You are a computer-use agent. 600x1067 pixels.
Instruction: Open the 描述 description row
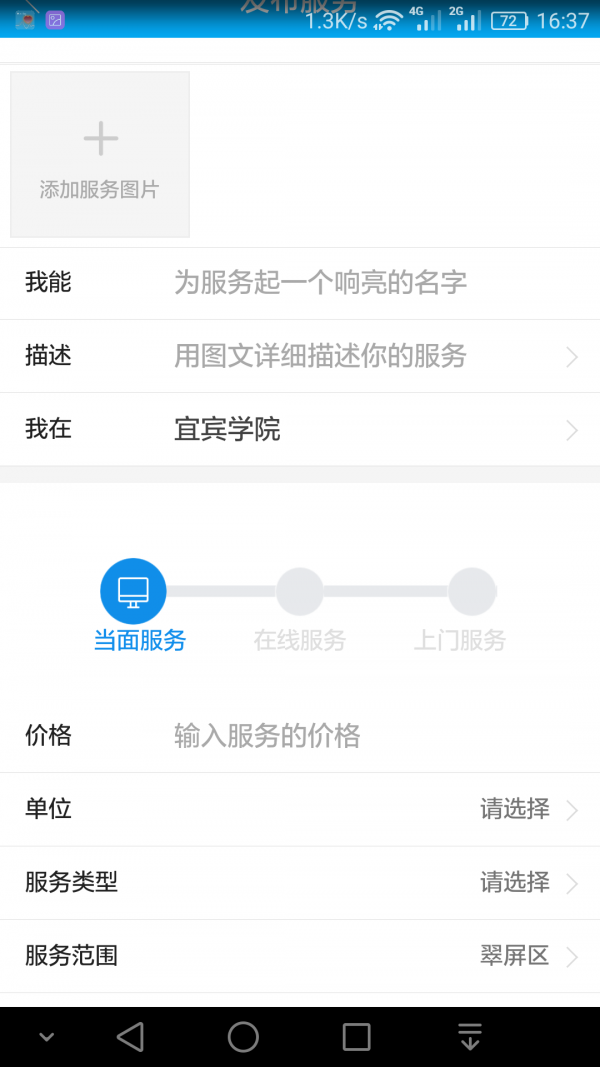click(300, 356)
